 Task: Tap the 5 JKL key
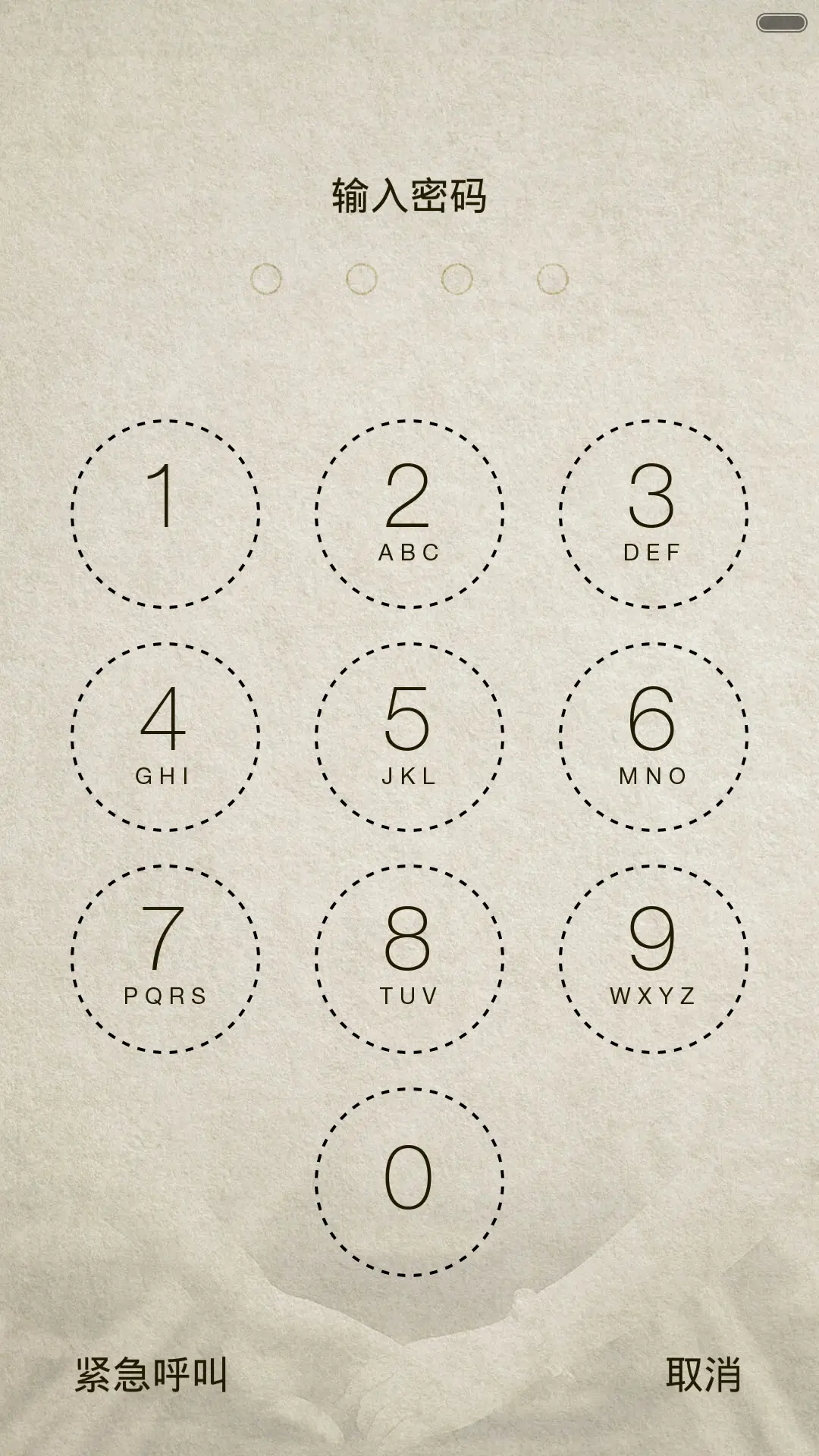409,736
